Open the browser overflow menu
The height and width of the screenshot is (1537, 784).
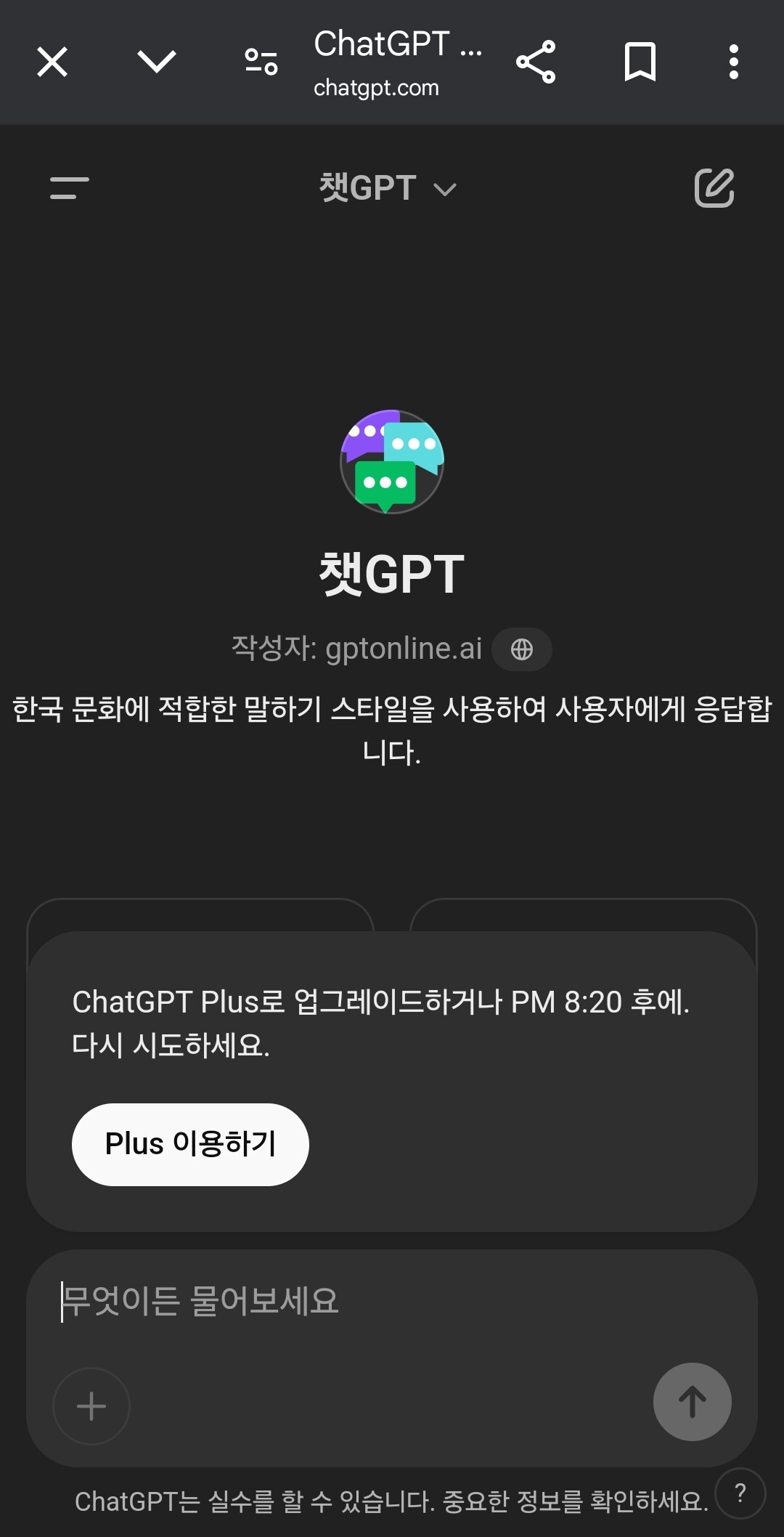click(734, 62)
